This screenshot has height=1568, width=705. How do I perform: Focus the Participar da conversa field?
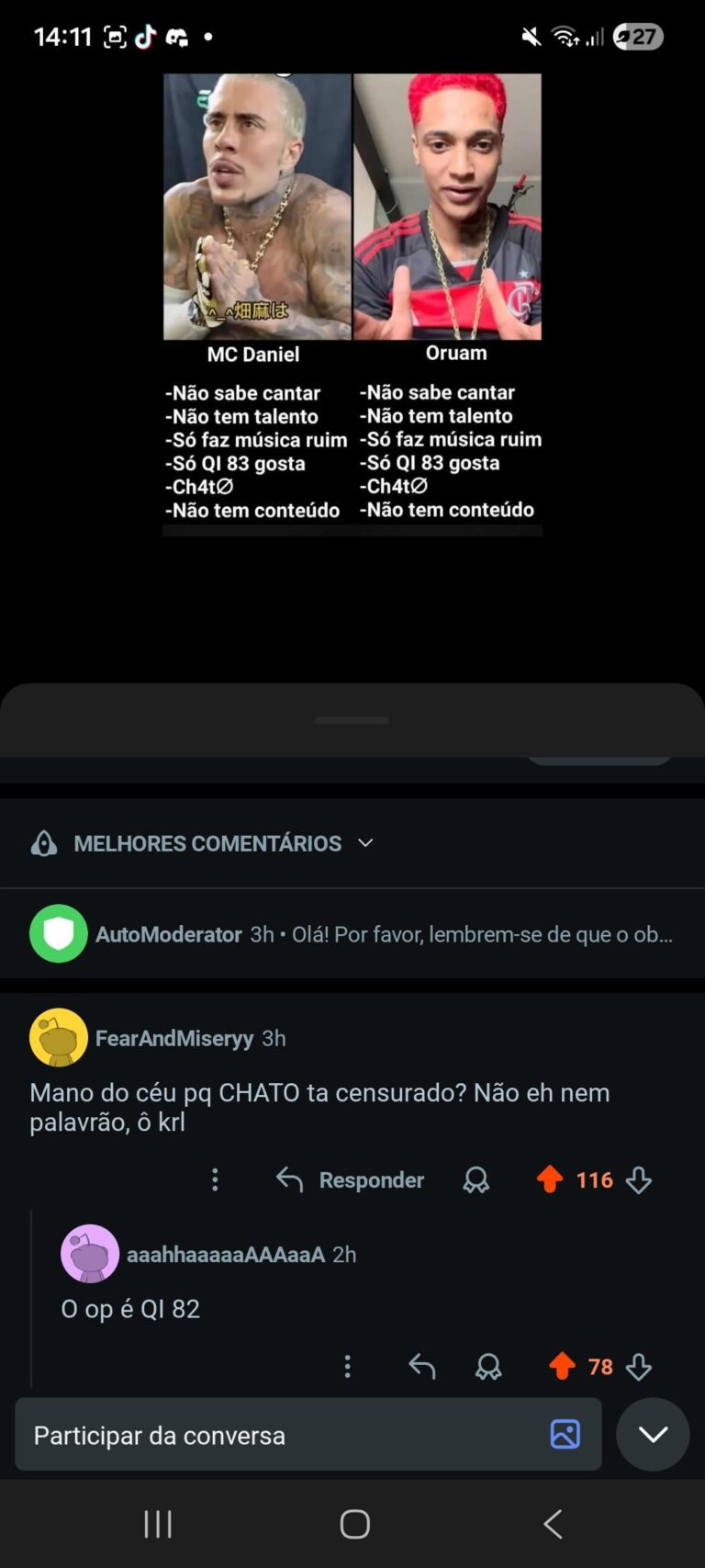pyautogui.click(x=275, y=1435)
